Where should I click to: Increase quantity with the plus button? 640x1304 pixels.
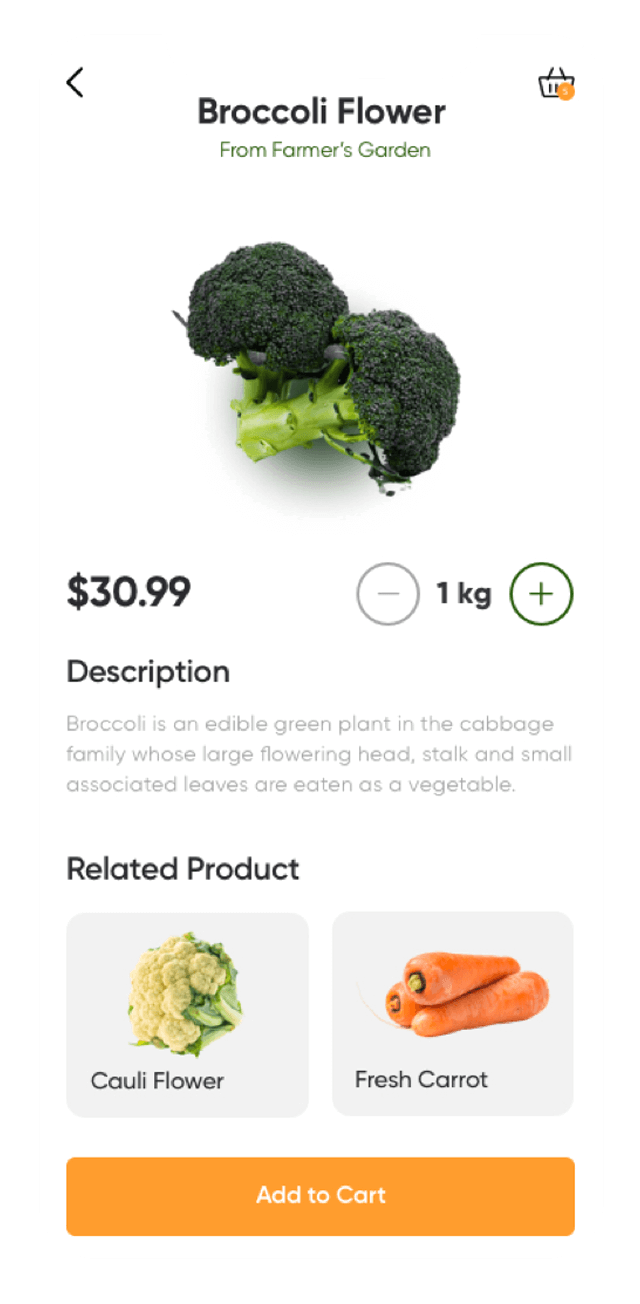[x=541, y=594]
